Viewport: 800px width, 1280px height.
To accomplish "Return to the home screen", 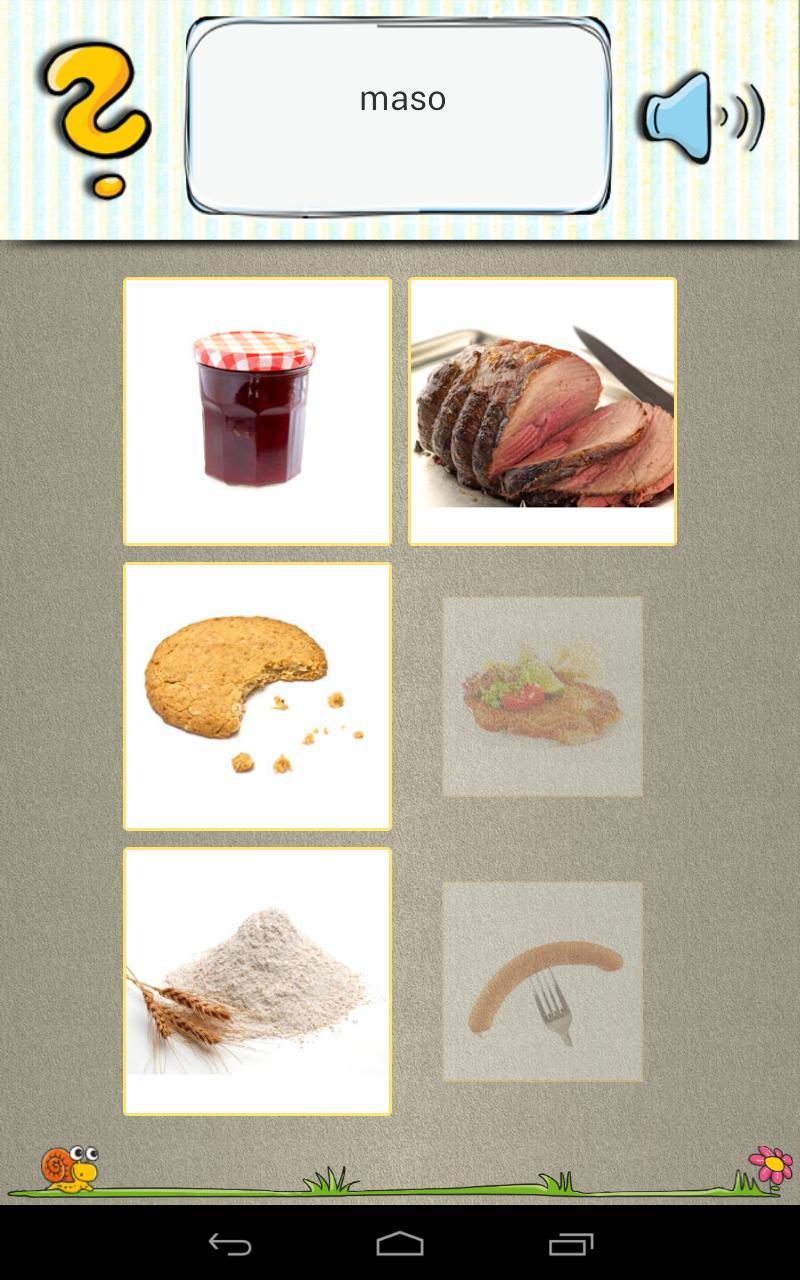I will click(400, 1244).
